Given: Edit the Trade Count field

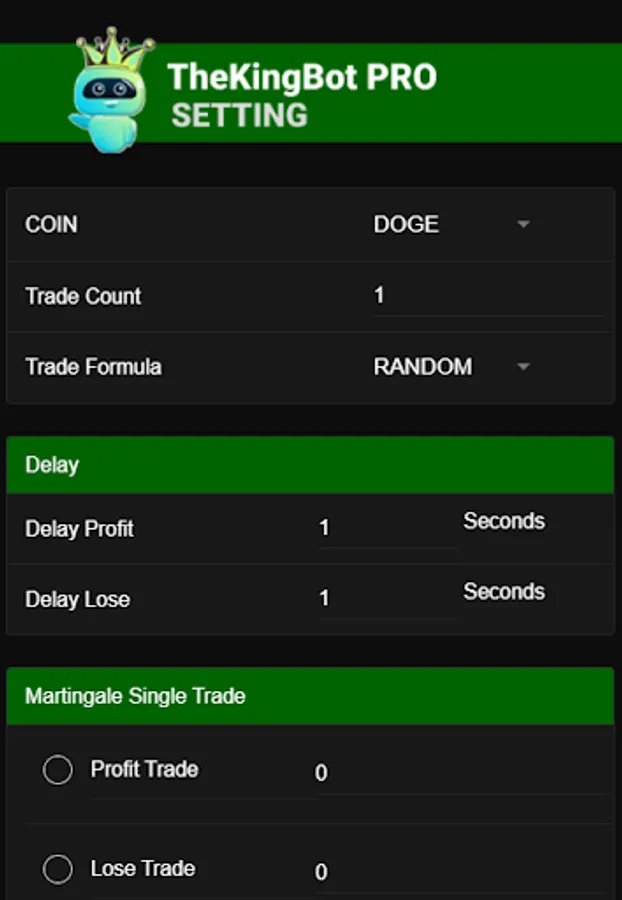Looking at the screenshot, I should coord(489,296).
